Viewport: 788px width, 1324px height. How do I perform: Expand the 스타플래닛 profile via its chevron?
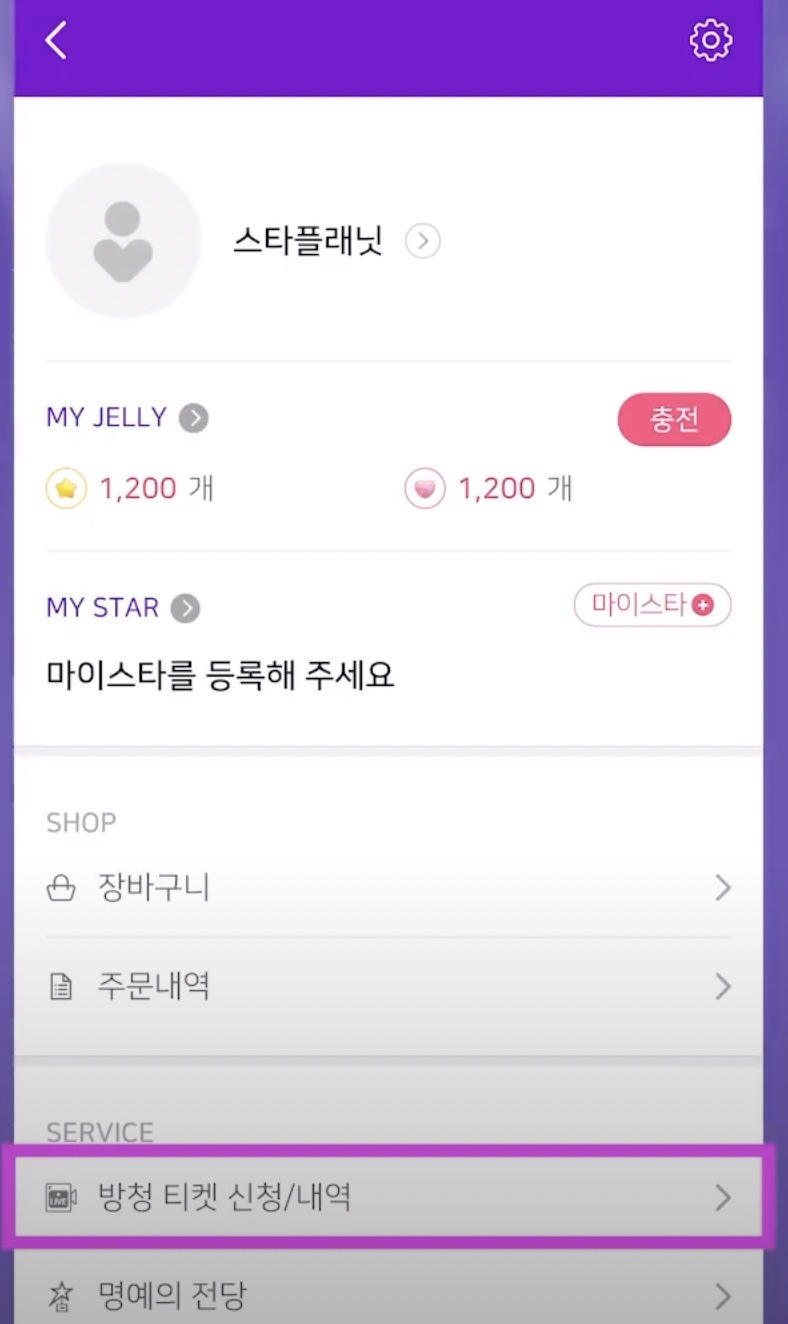click(423, 242)
